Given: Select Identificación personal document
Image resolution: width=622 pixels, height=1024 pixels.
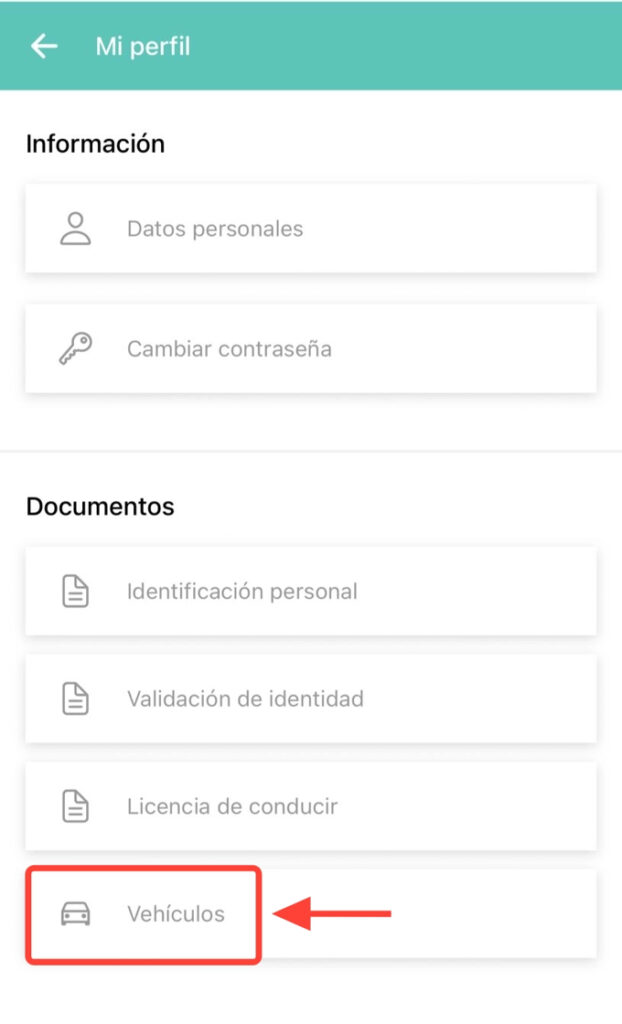Looking at the screenshot, I should coord(310,591).
